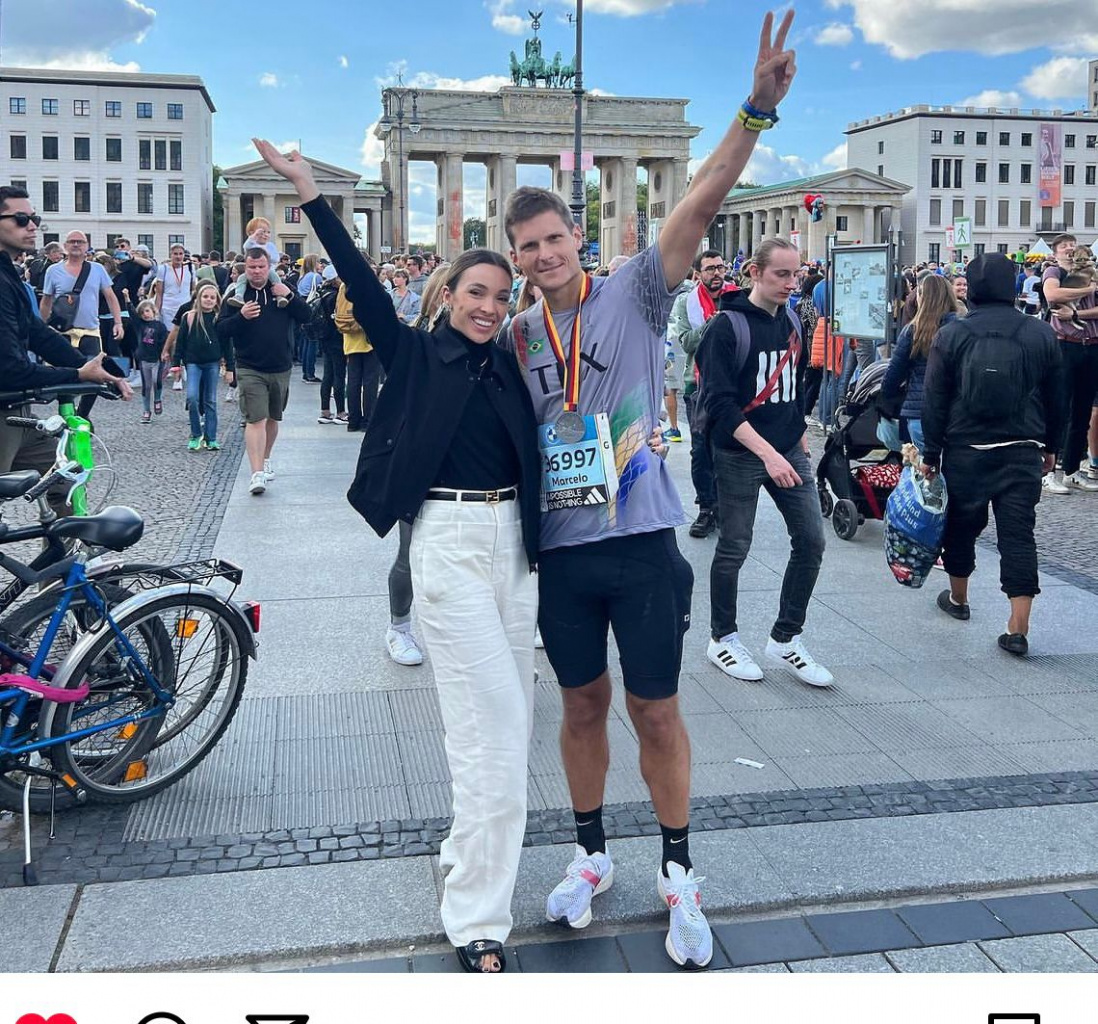Tap the Brandenburg Gate post photo

[x=548, y=486]
